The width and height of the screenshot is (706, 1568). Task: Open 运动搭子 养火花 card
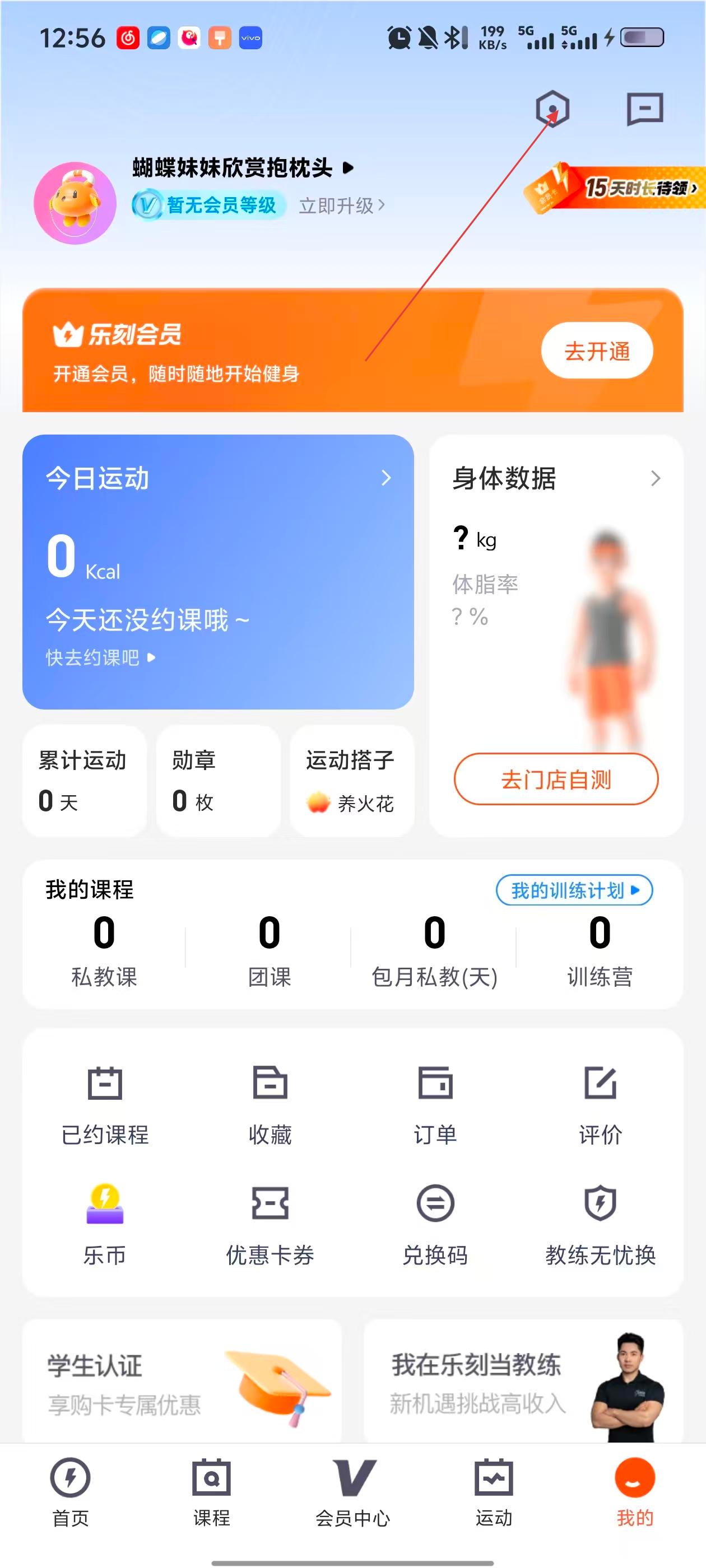351,781
